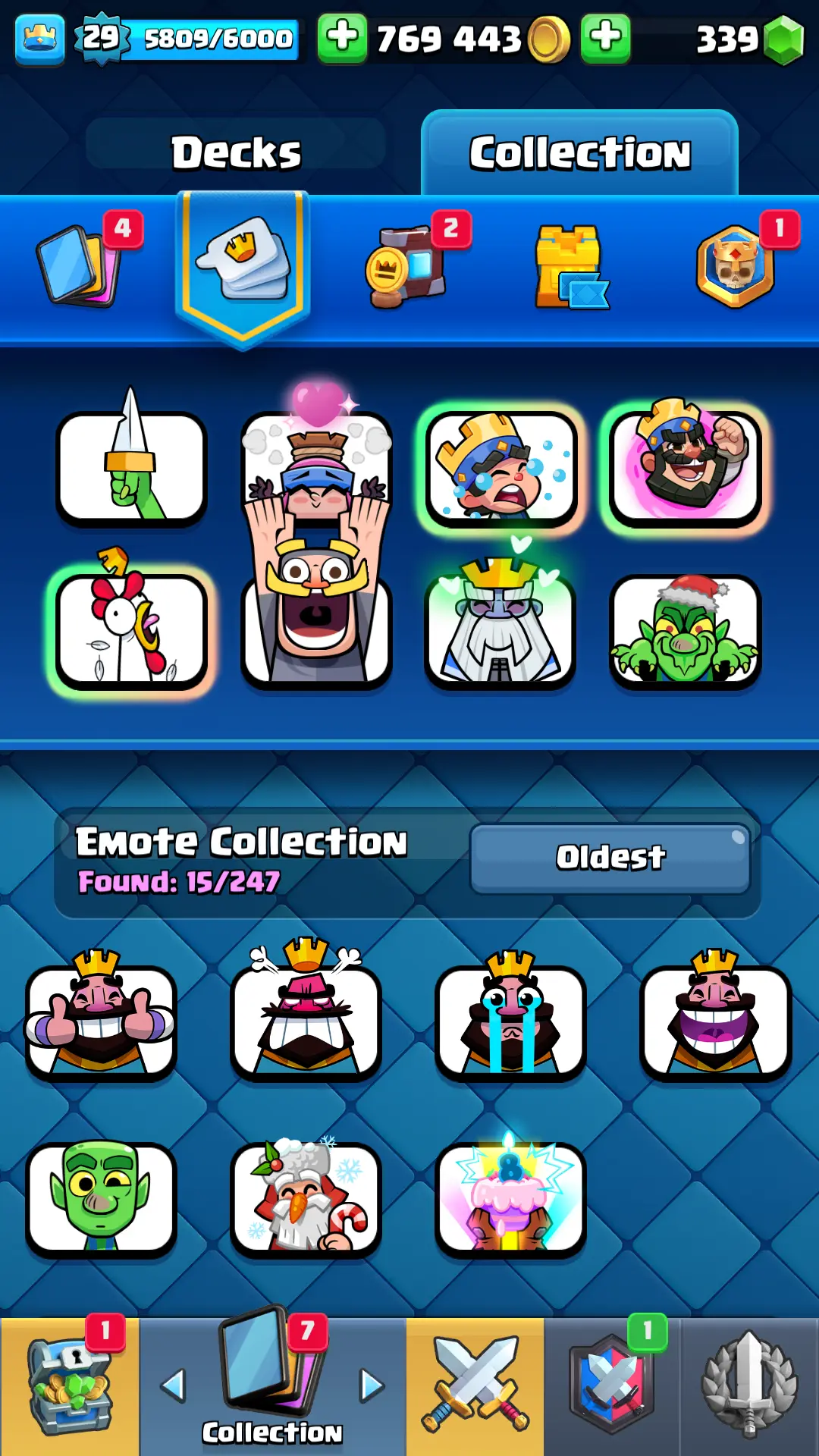
Task: Choose the winking green goblin emote
Action: point(101,1198)
